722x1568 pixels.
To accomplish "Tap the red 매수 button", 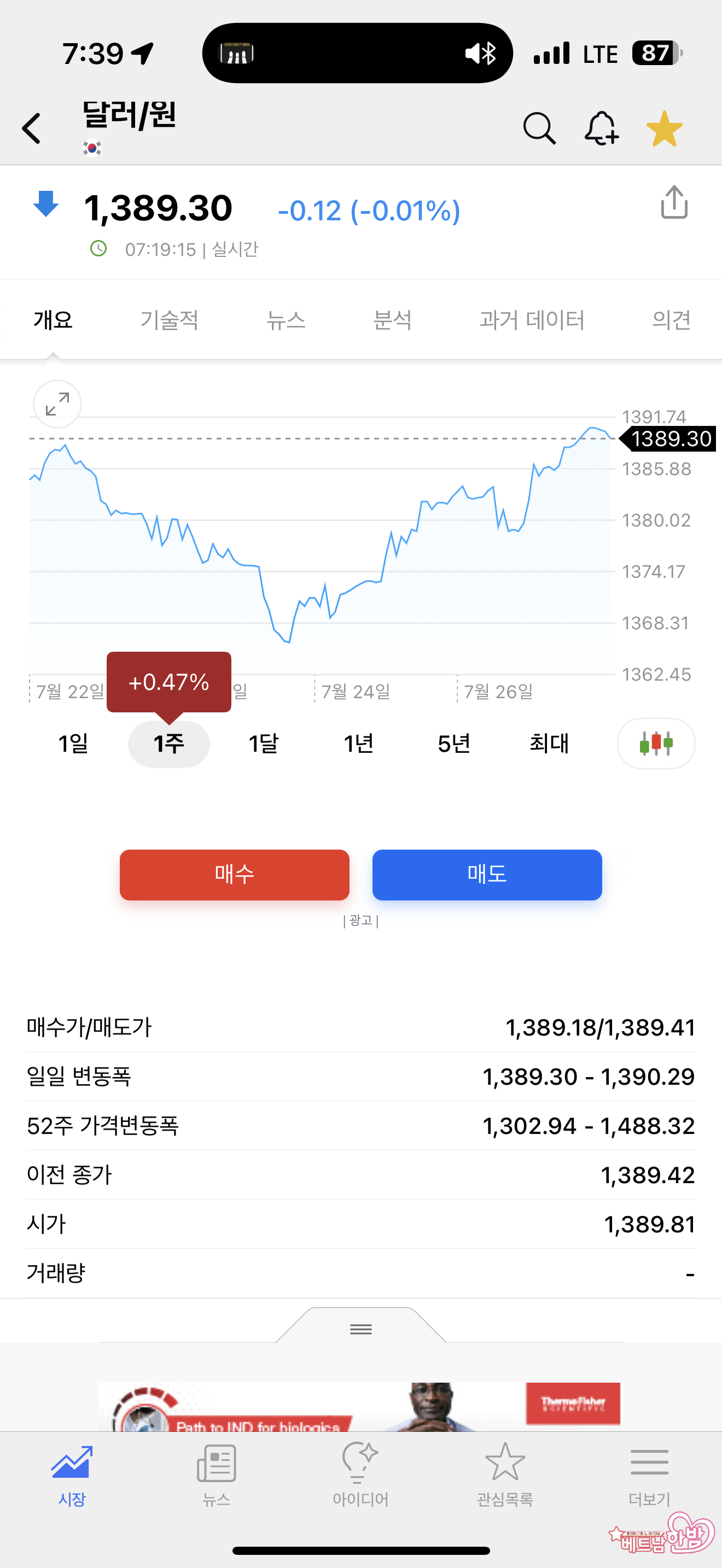I will (x=234, y=875).
